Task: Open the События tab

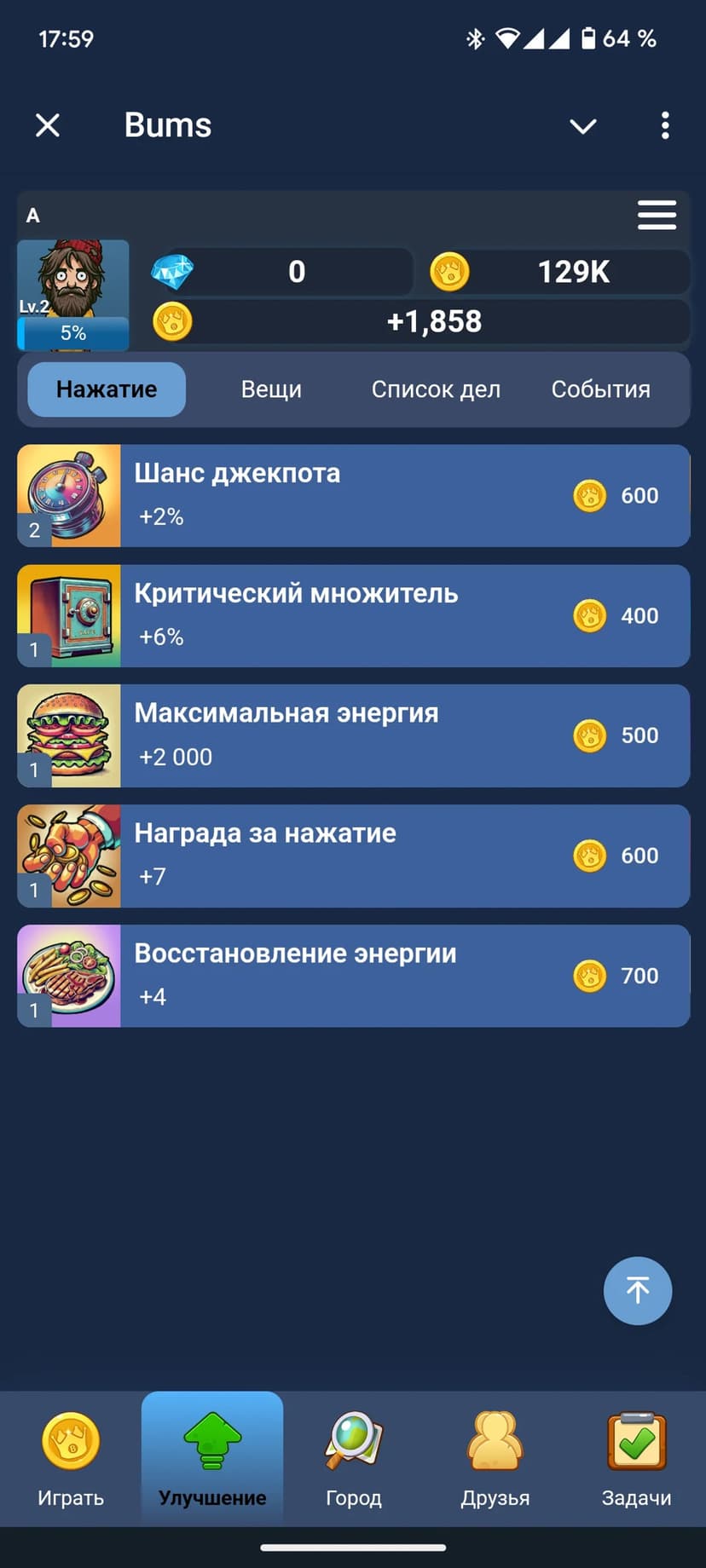Action: pos(600,389)
